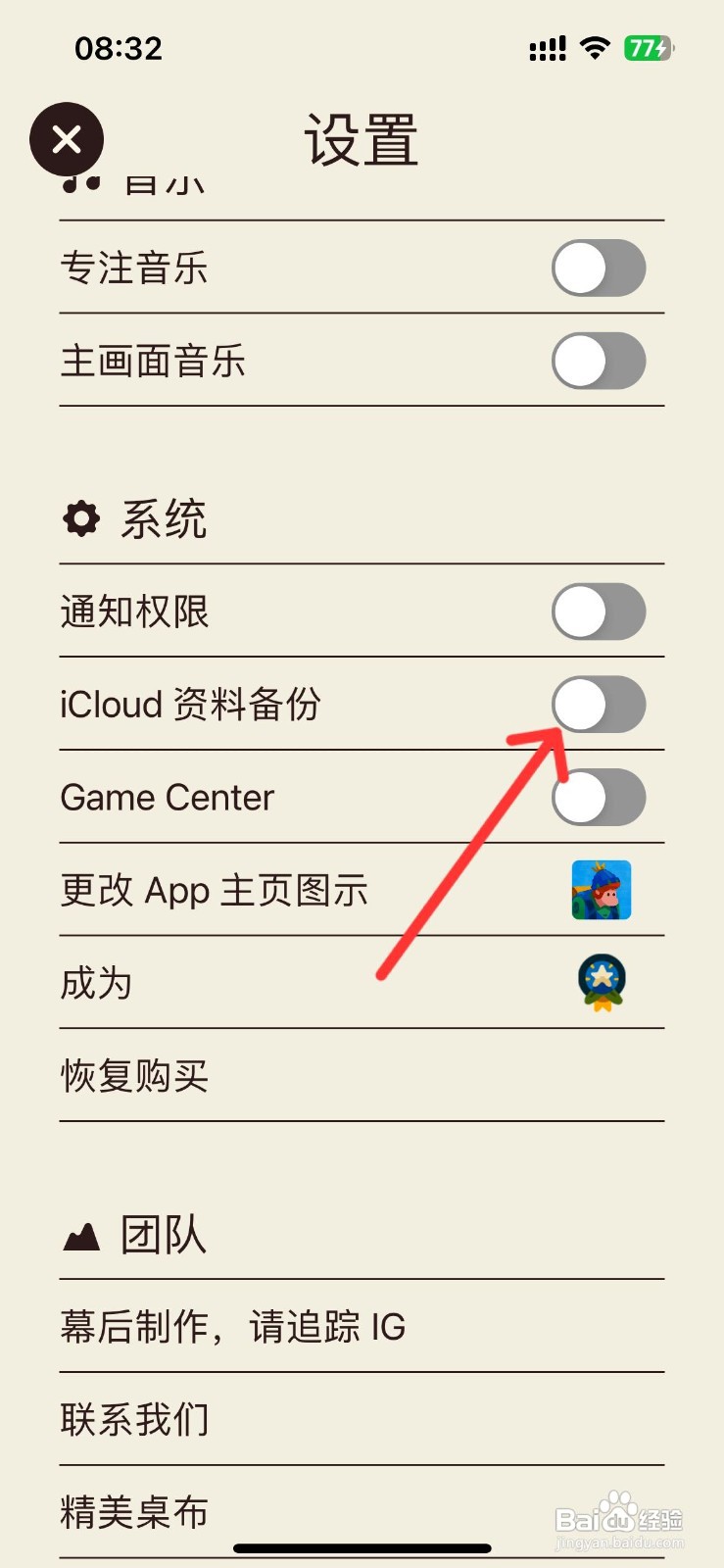
Task: Tap the 设置 title at the top
Action: [x=361, y=140]
